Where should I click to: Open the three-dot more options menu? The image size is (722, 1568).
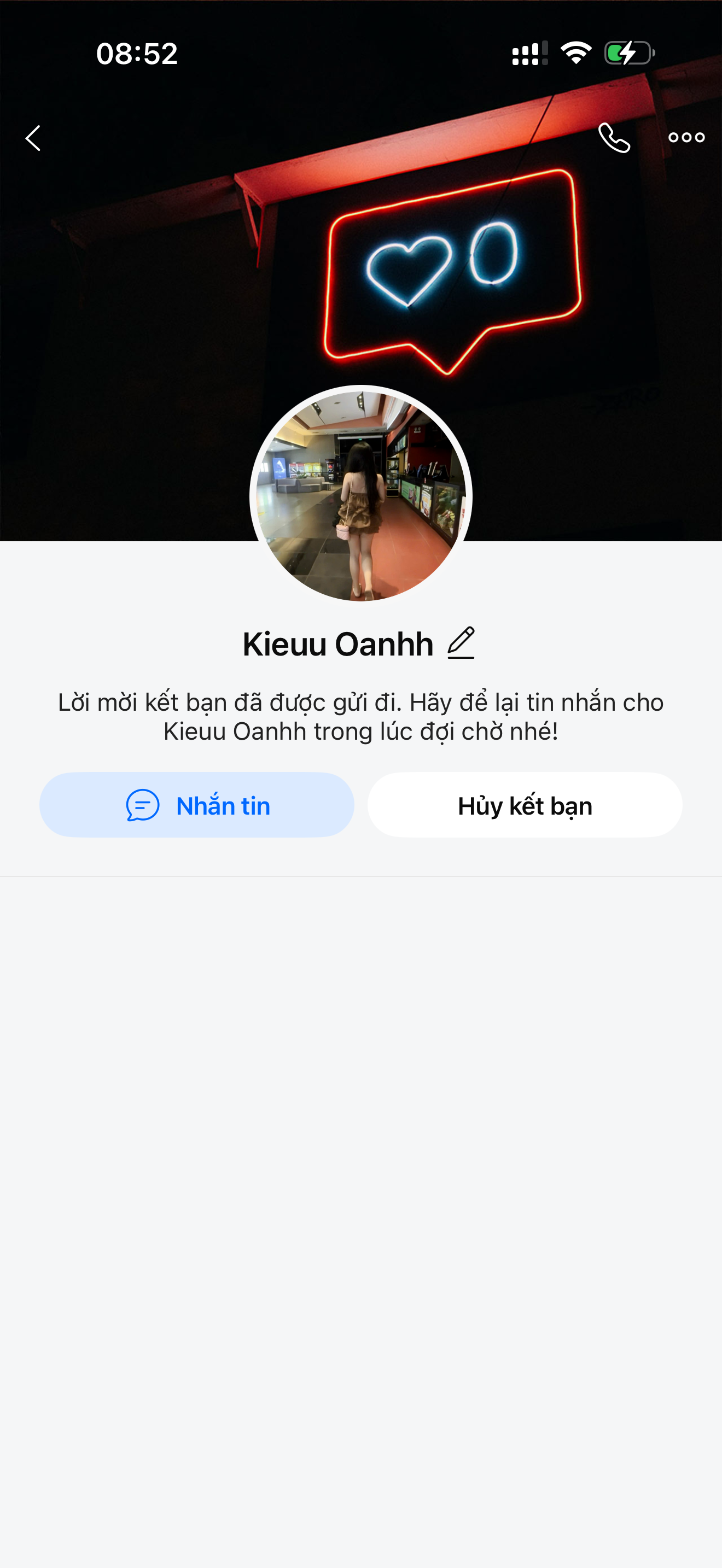coord(686,138)
